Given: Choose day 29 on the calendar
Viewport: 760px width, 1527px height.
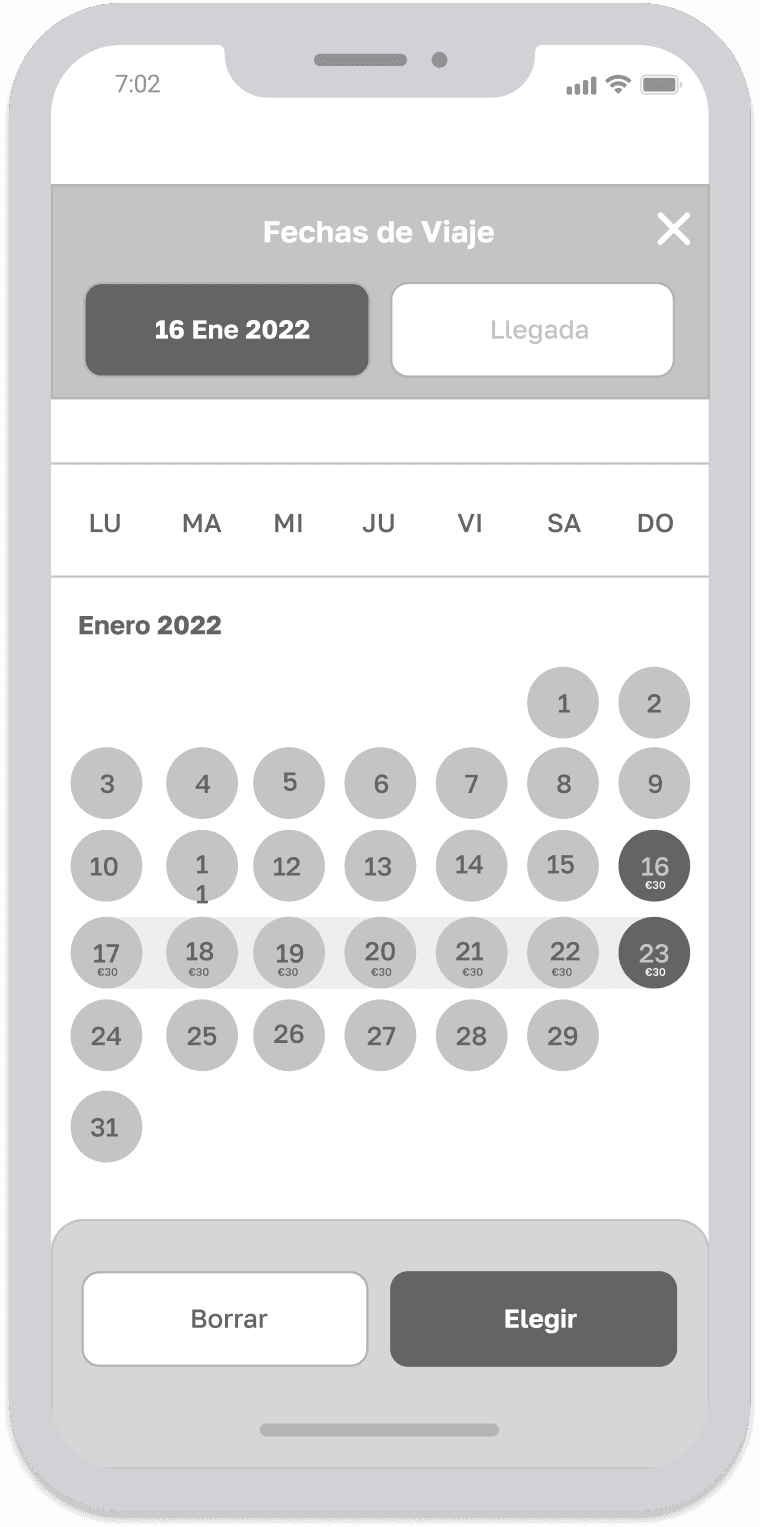Looking at the screenshot, I should pos(563,1035).
